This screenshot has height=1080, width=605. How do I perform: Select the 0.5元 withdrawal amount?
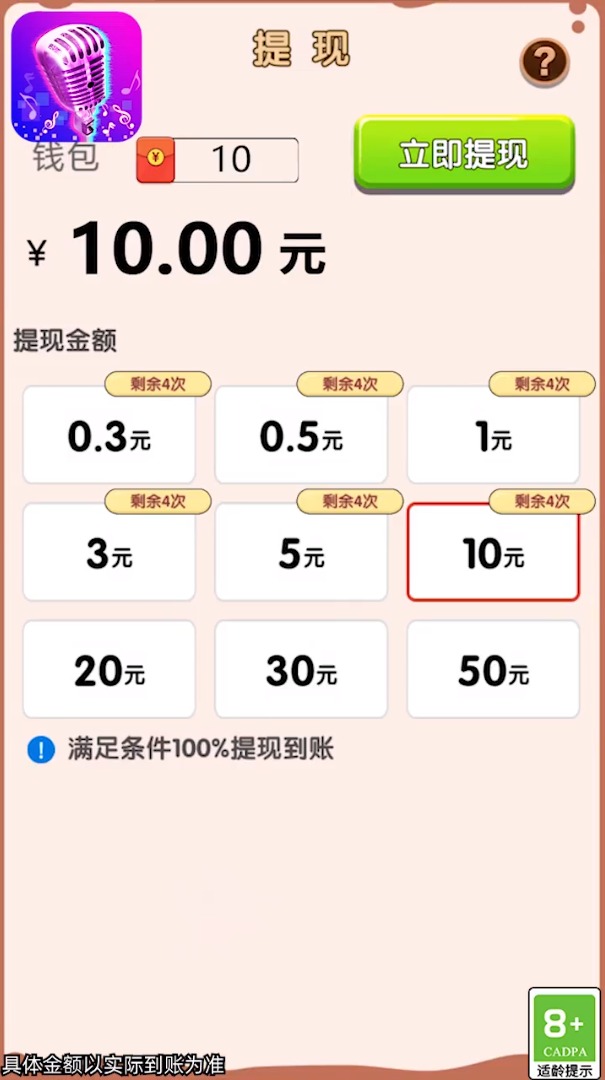[301, 435]
